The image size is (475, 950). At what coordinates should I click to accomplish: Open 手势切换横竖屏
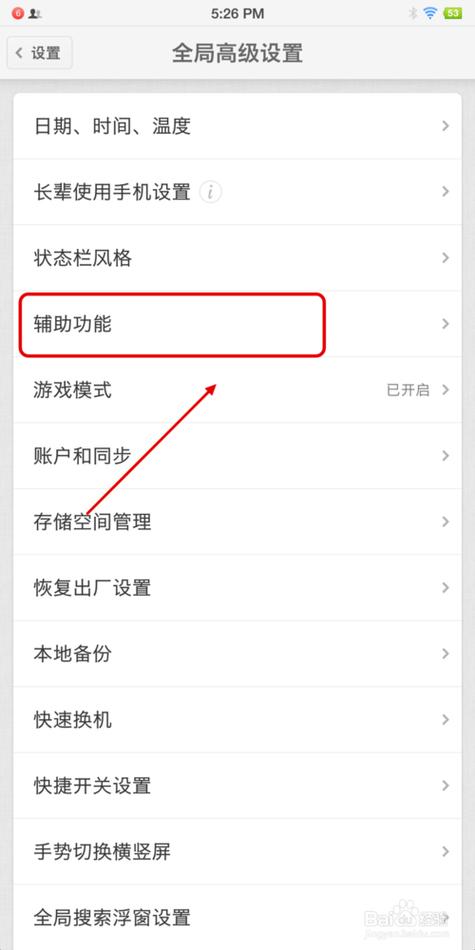pos(238,852)
